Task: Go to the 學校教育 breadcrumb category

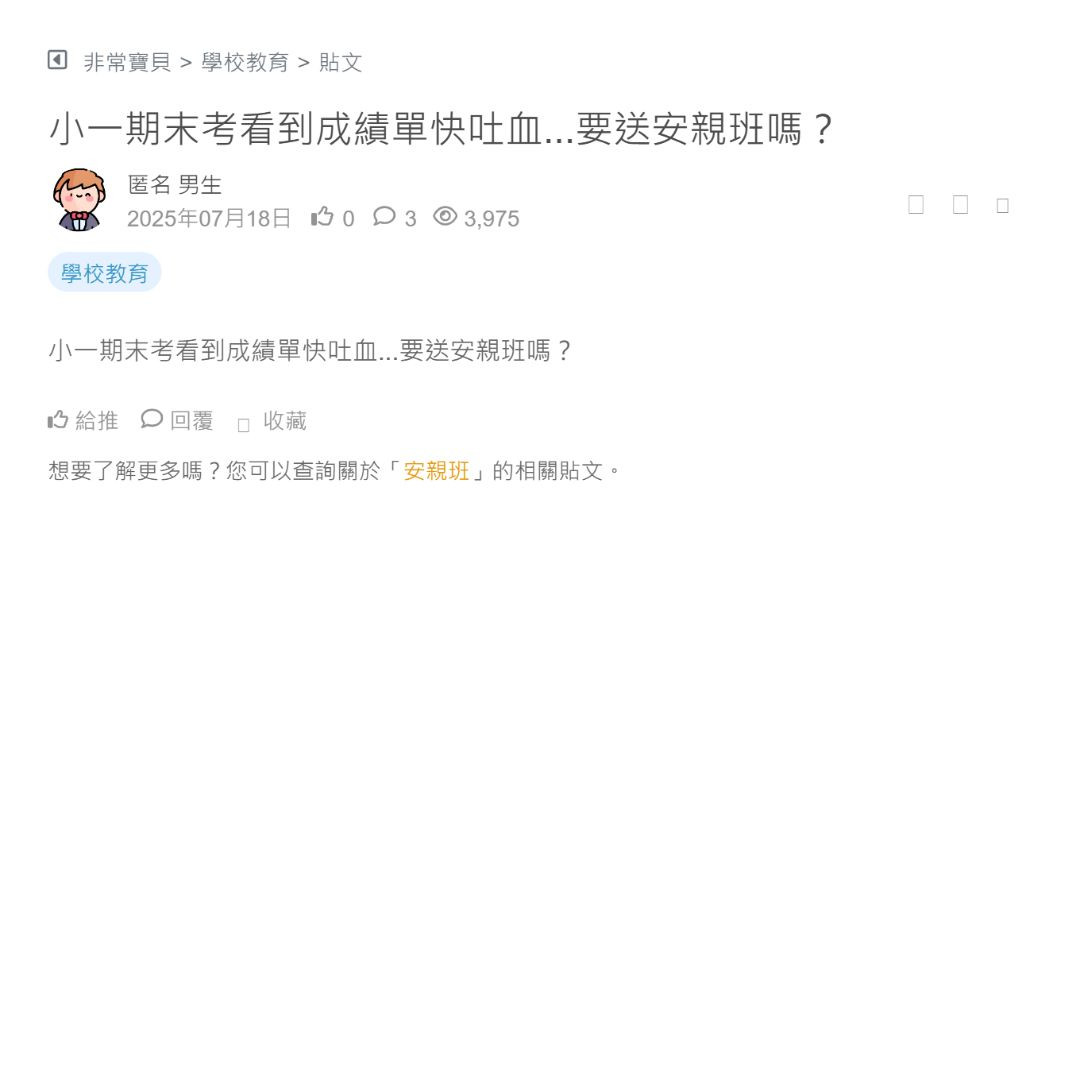Action: coord(245,62)
